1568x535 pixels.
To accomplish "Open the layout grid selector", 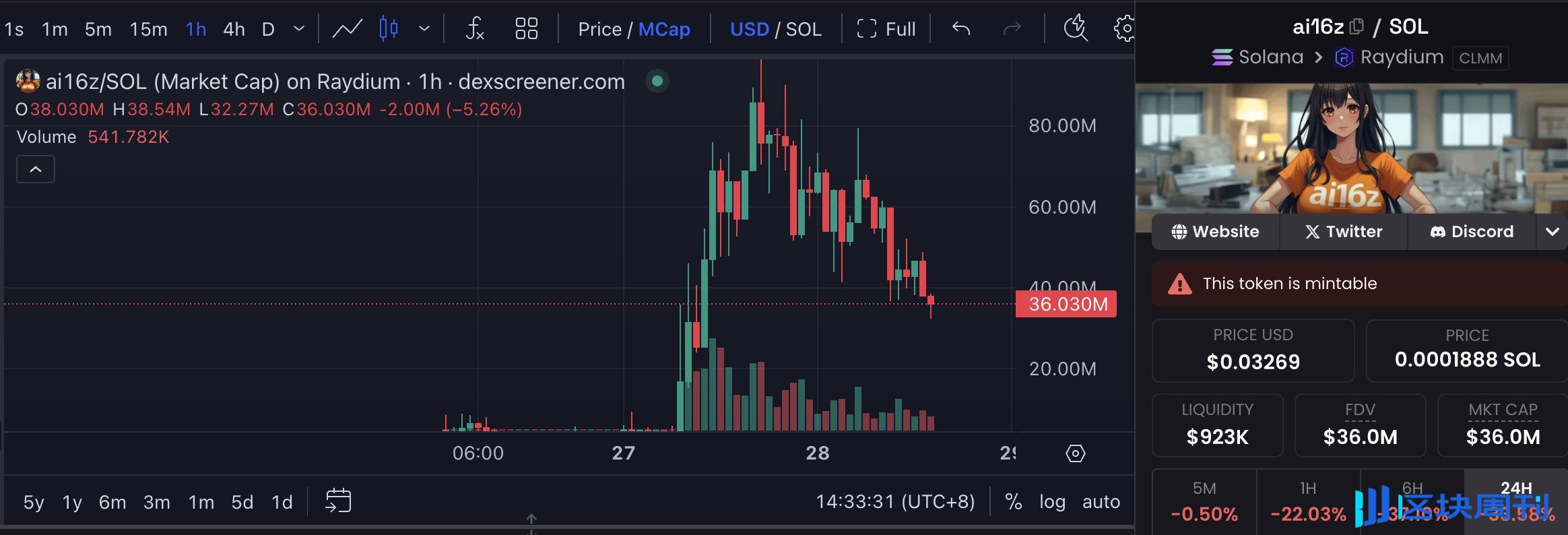I will tap(526, 29).
